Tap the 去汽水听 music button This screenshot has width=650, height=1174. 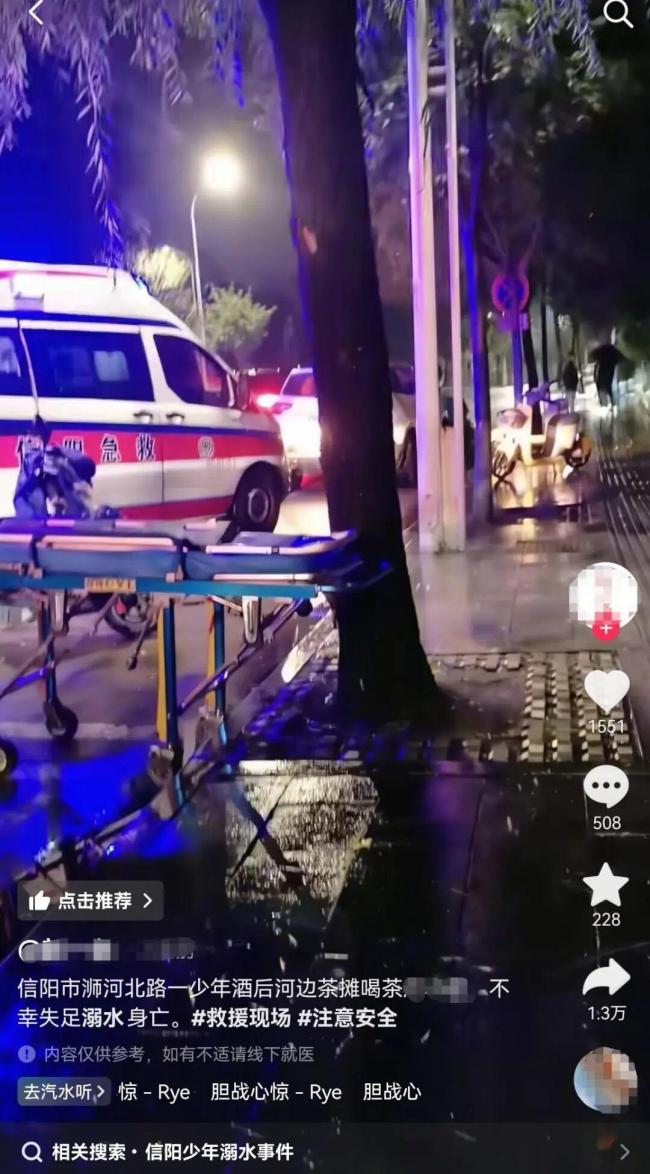point(64,1091)
